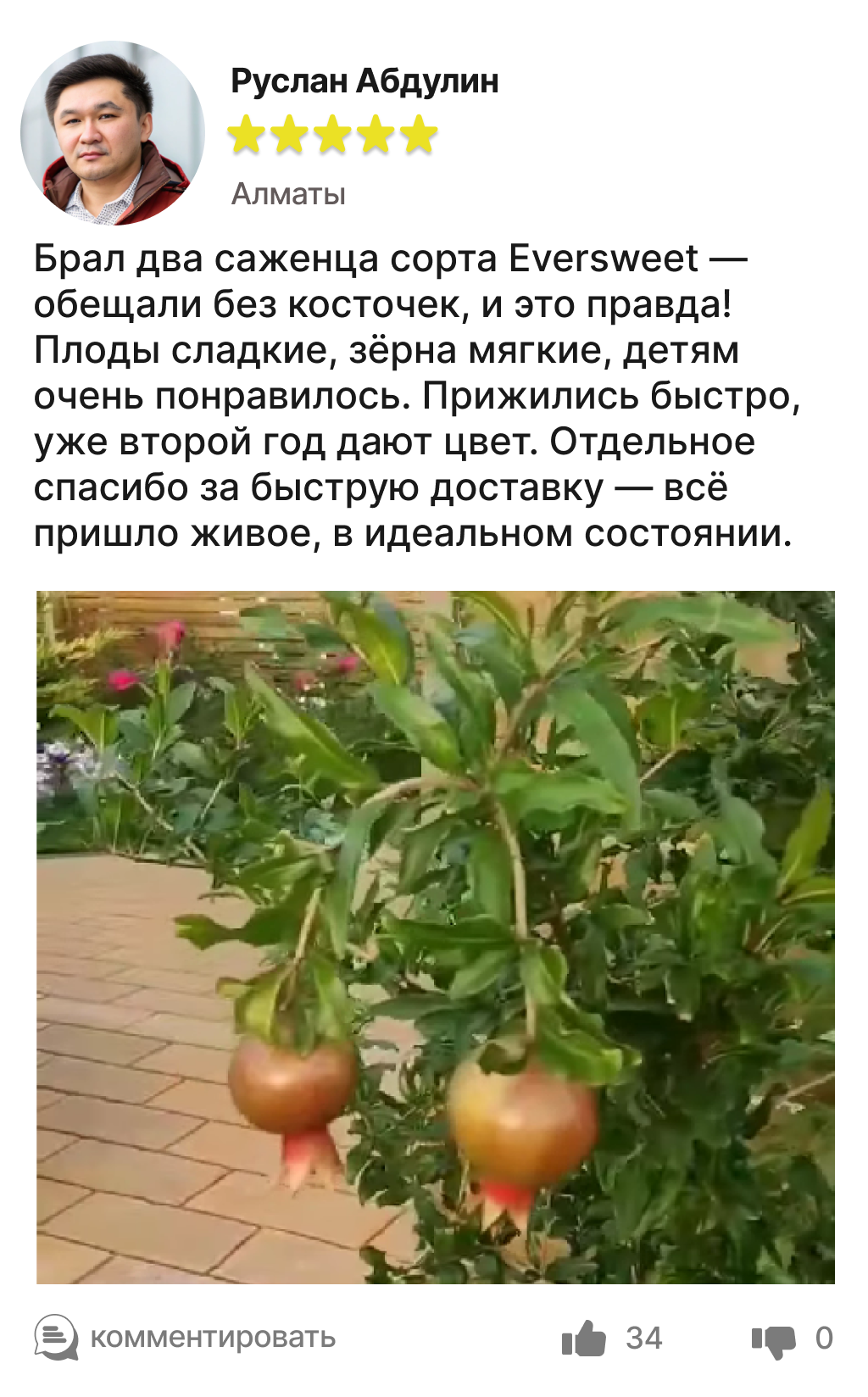Open the pomegranate photo attached to review
This screenshot has height=1397, width=868.
pyautogui.click(x=435, y=937)
